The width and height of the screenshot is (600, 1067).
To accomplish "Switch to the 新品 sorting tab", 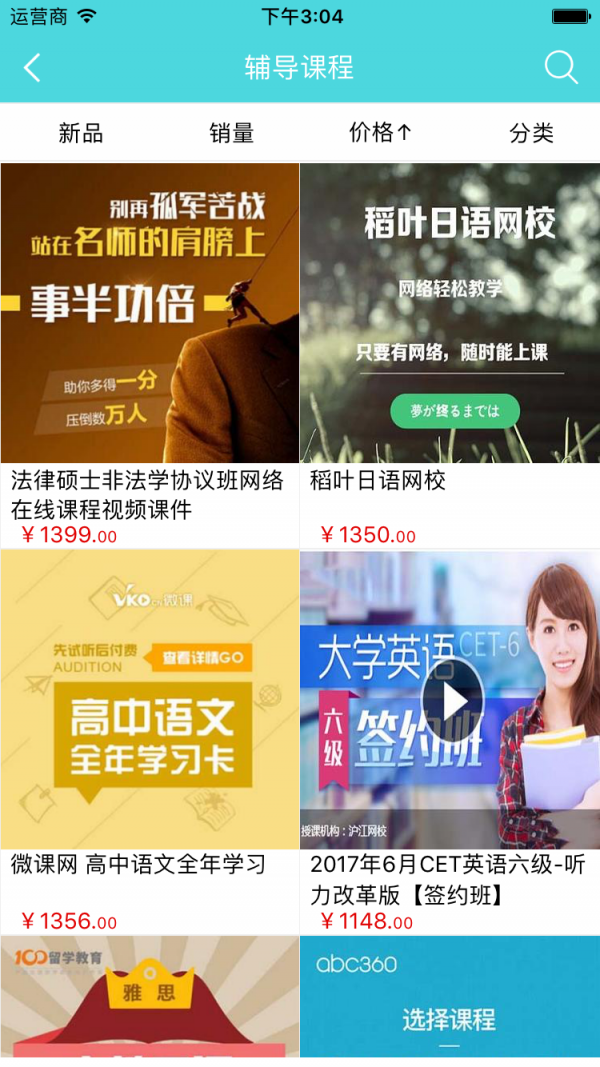I will point(81,133).
